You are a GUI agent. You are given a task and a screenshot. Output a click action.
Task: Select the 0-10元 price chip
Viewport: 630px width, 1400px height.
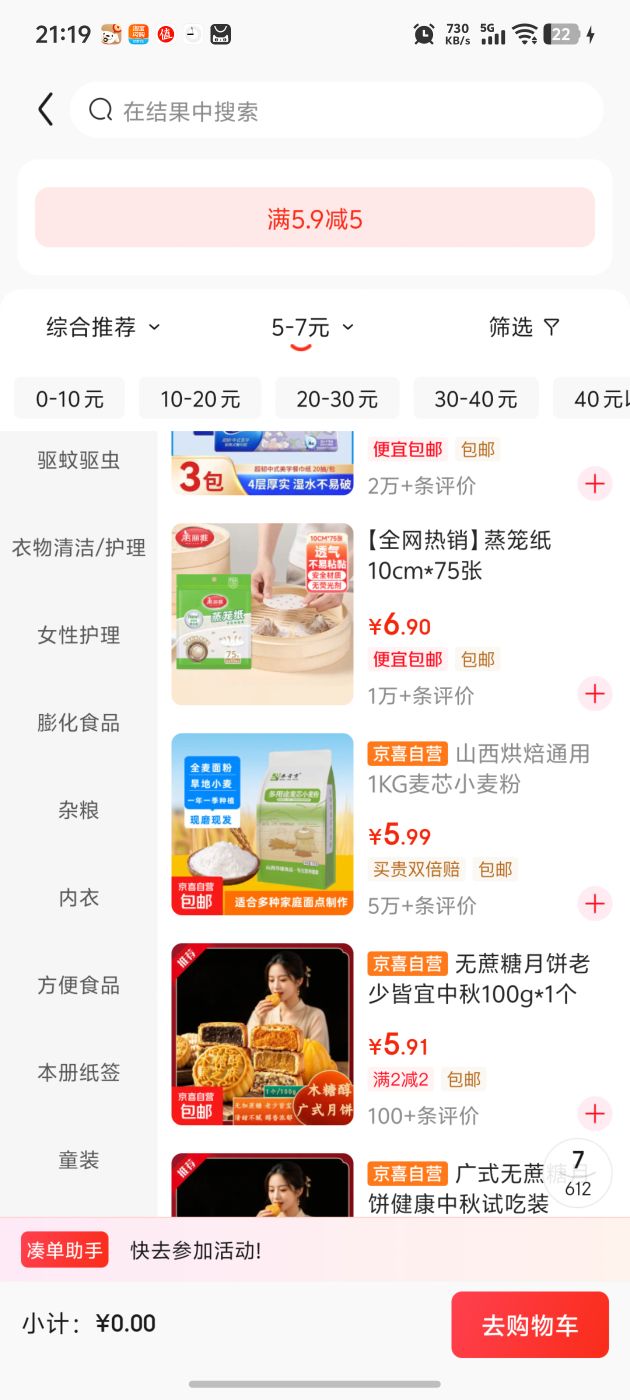(x=69, y=399)
